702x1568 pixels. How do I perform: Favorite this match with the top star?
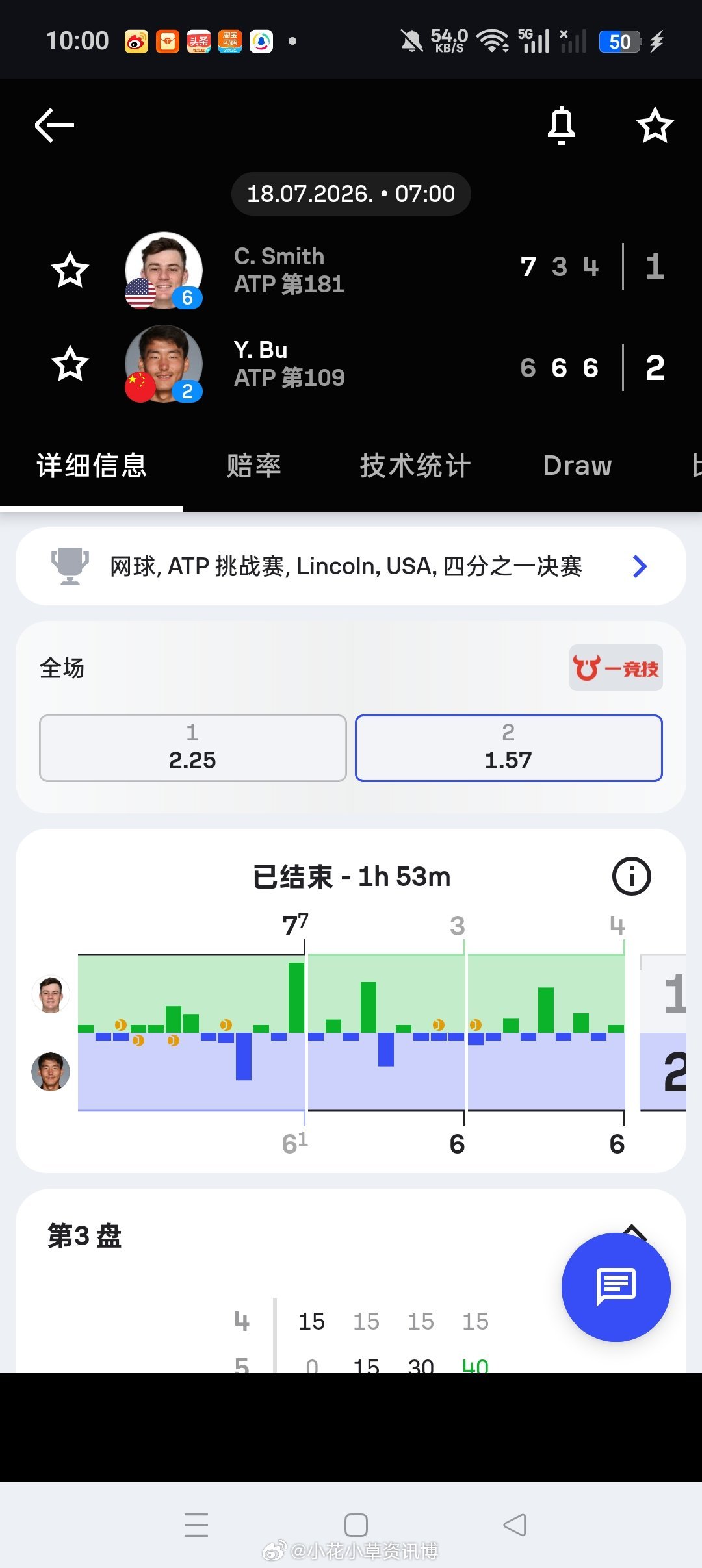655,125
